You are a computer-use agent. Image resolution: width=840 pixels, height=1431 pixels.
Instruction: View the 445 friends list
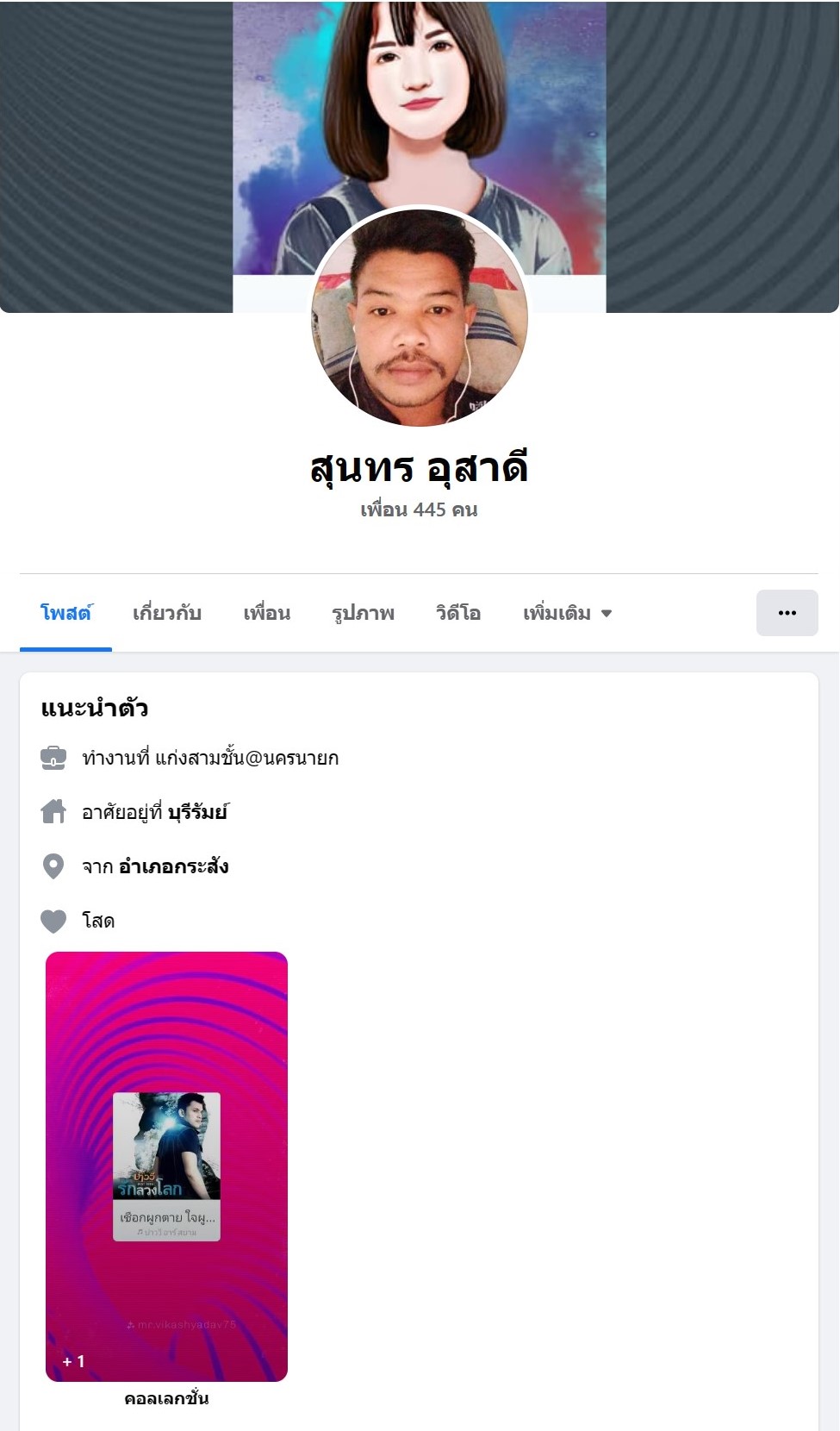tap(419, 509)
